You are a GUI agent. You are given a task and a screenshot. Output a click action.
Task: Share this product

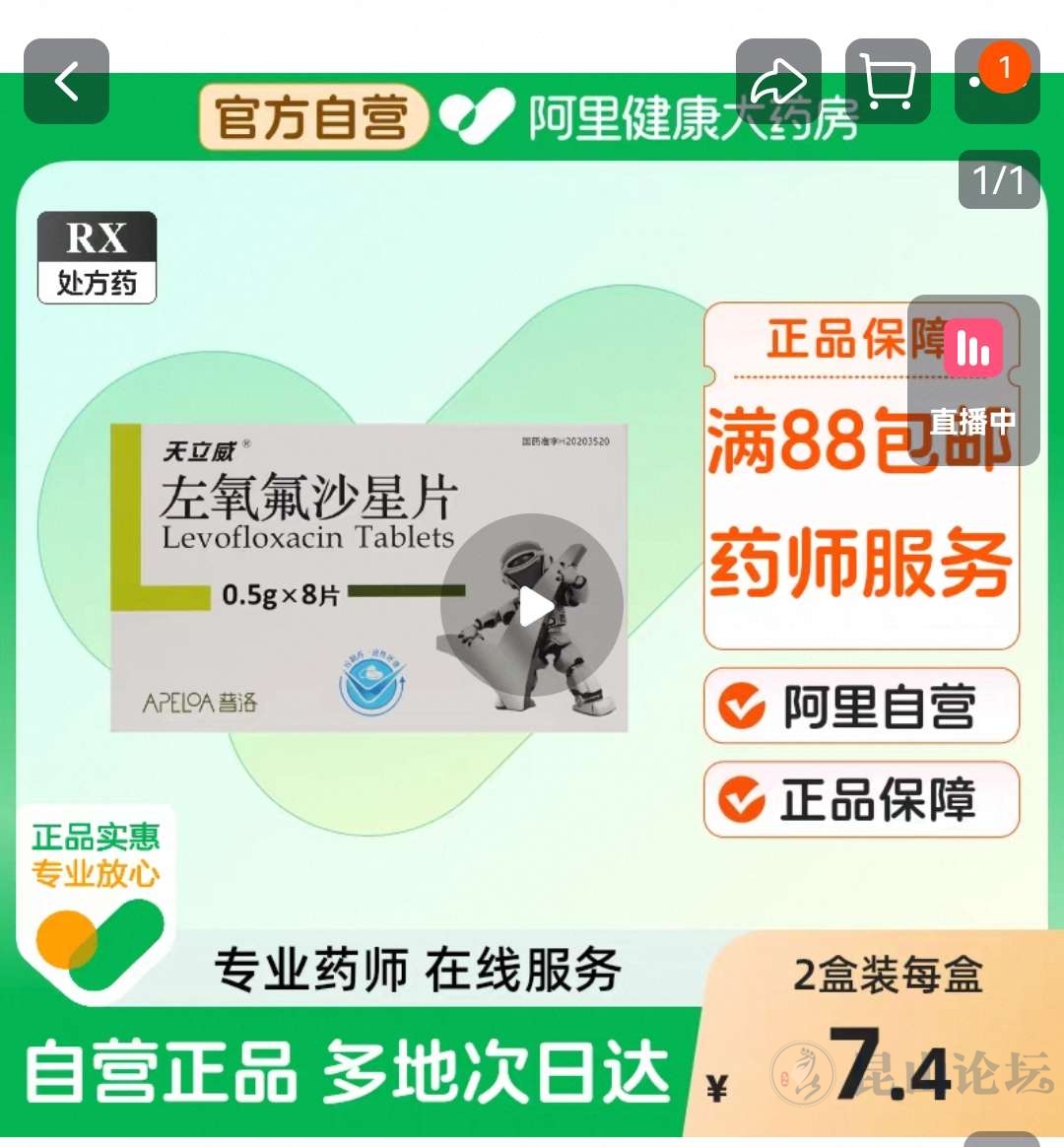[778, 82]
